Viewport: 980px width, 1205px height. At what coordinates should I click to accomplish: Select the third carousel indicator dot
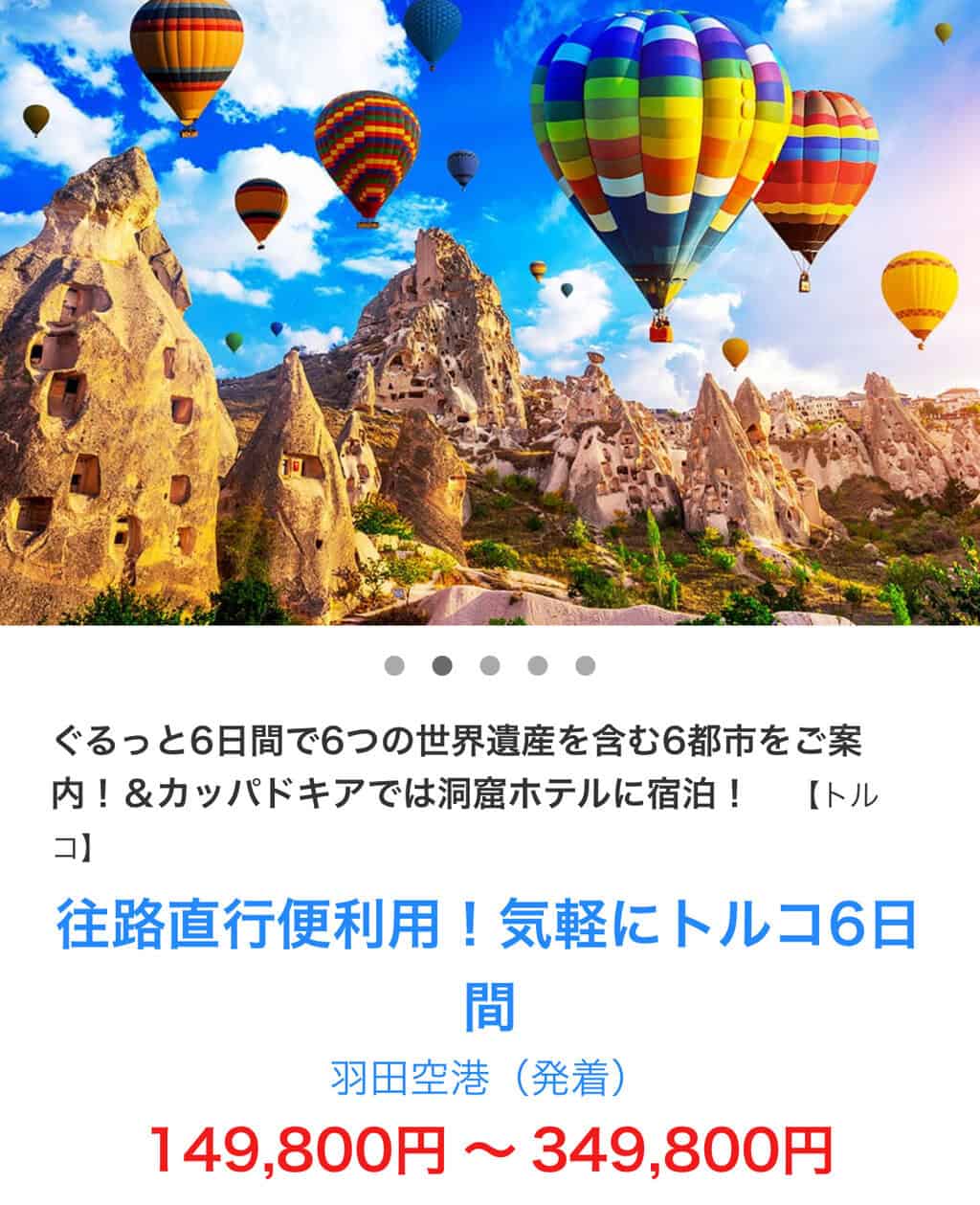click(490, 666)
